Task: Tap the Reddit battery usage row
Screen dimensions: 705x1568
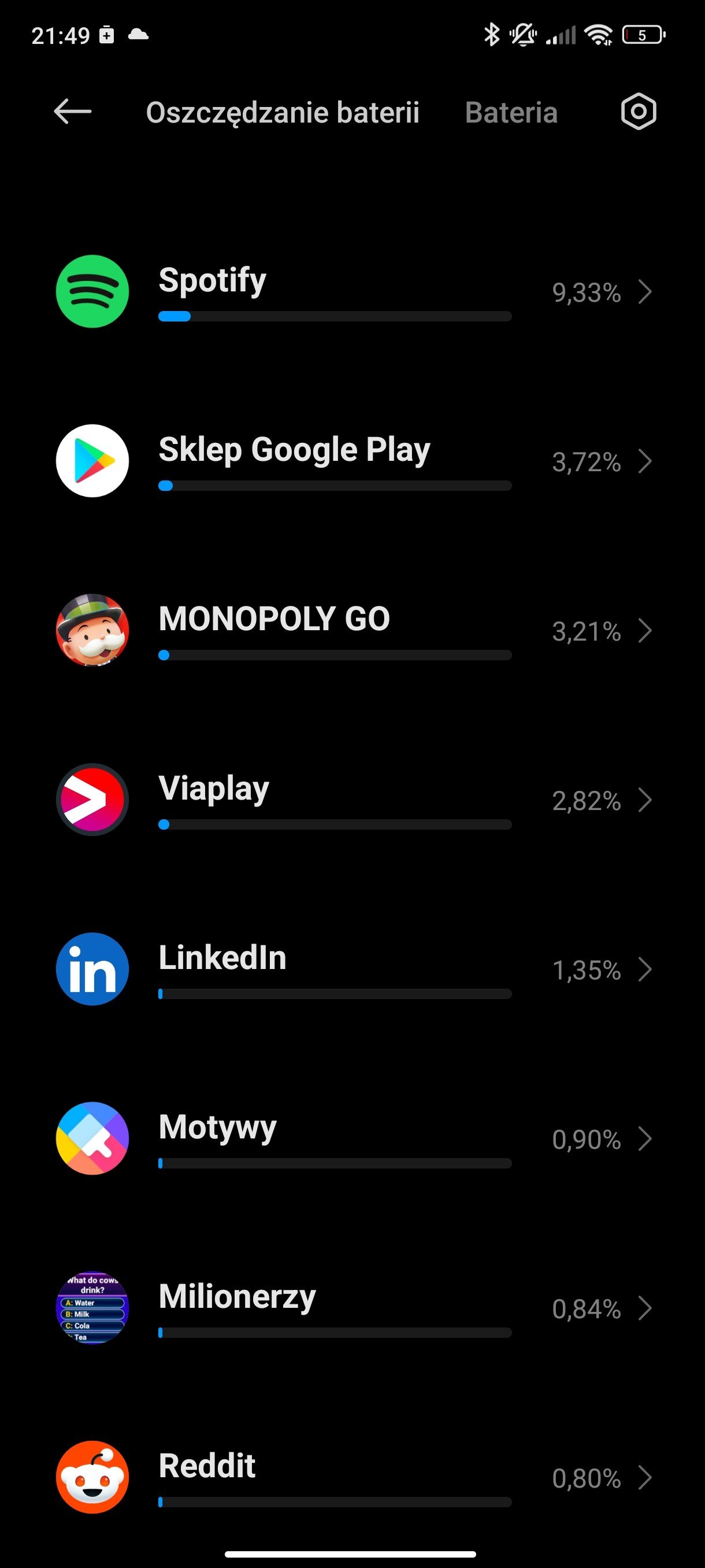Action: (353, 1477)
